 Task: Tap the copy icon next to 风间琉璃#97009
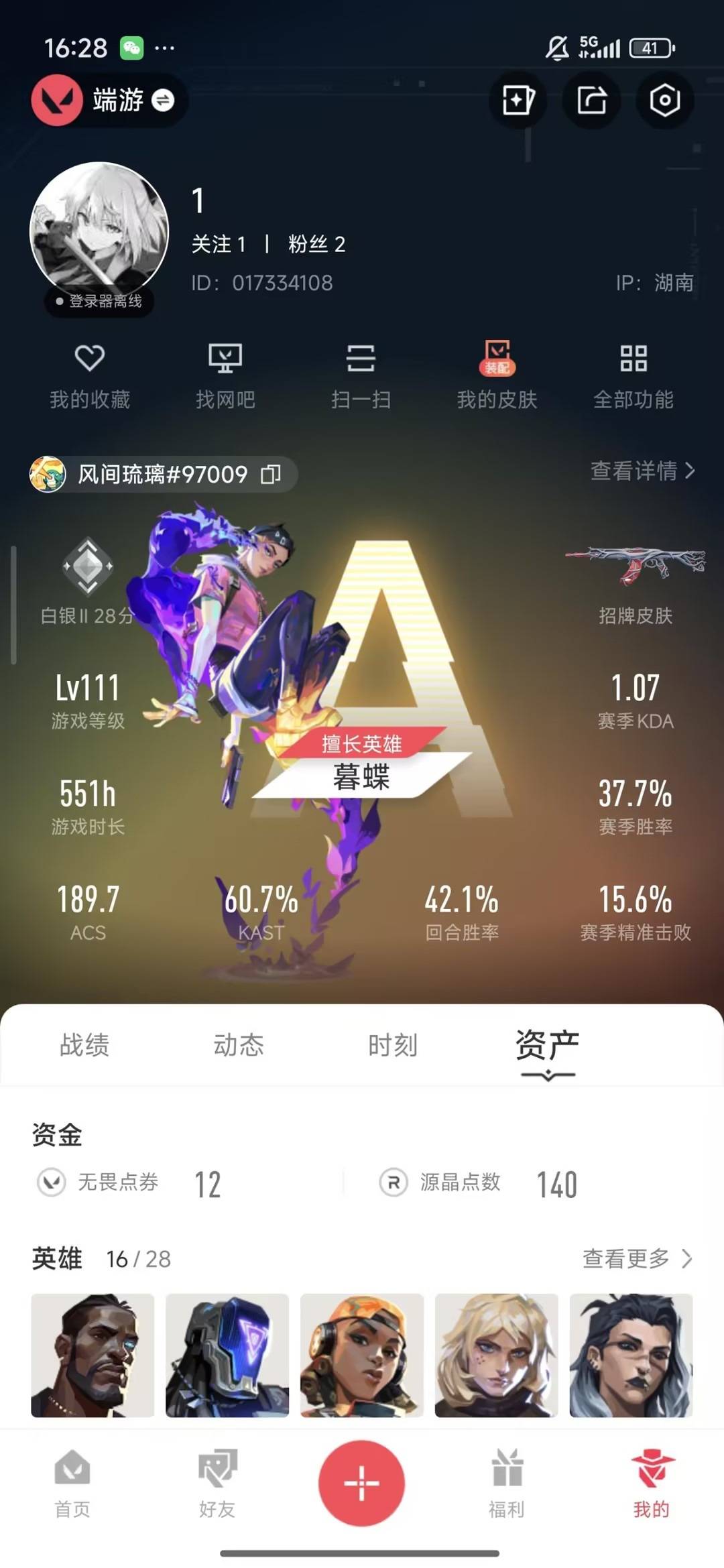click(x=270, y=474)
